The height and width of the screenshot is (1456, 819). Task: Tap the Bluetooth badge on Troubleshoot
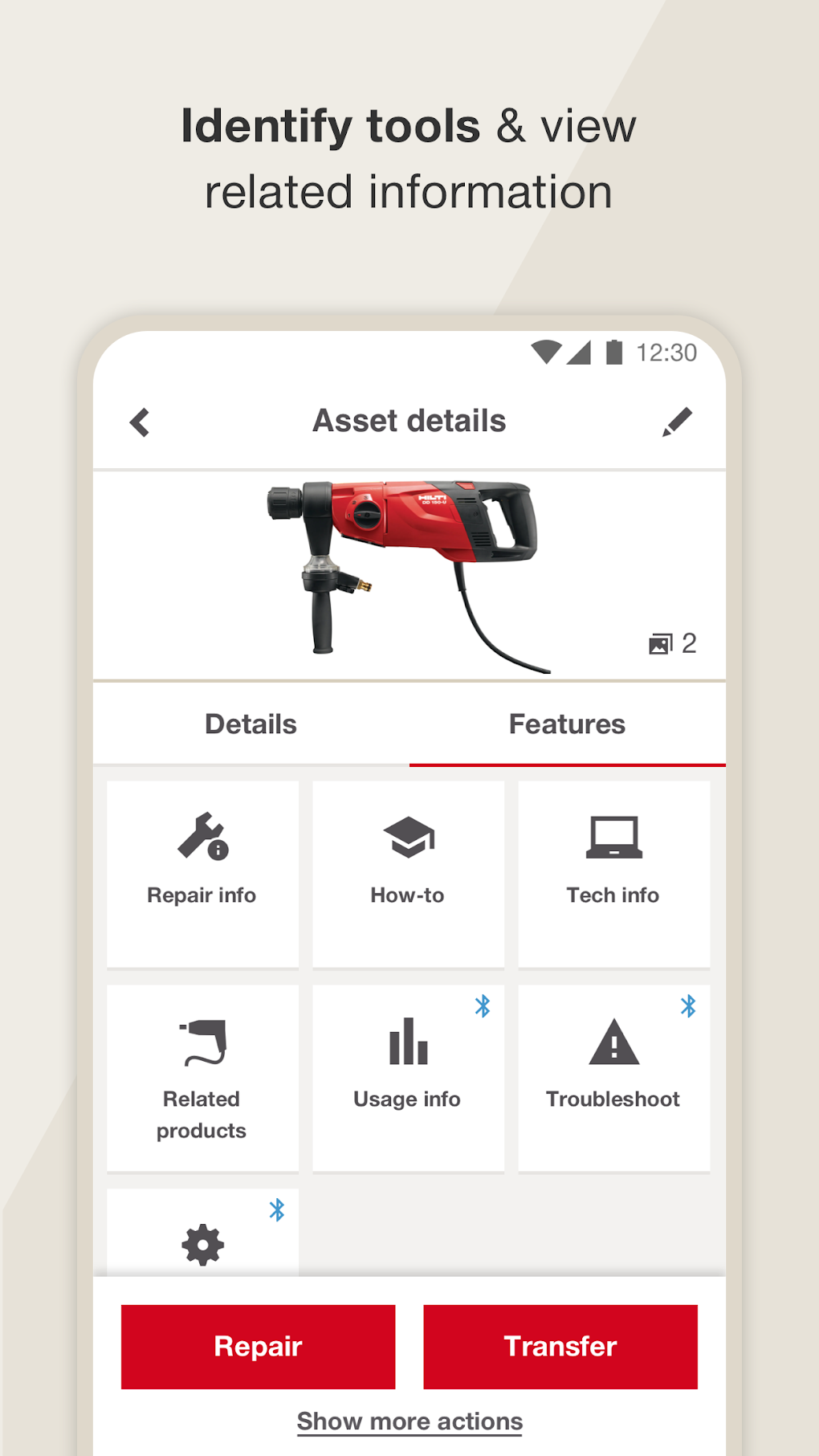[x=688, y=1006]
